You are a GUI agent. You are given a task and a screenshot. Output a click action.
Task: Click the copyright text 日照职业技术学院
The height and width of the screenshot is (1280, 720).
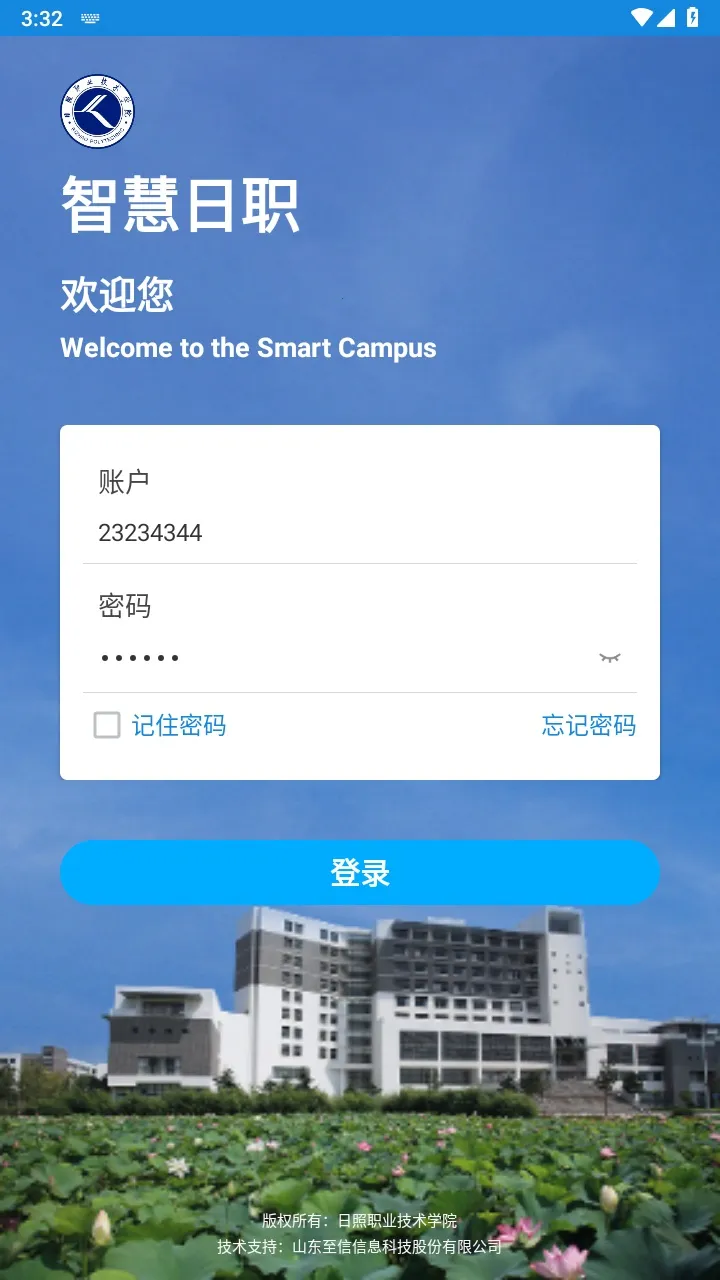360,1220
